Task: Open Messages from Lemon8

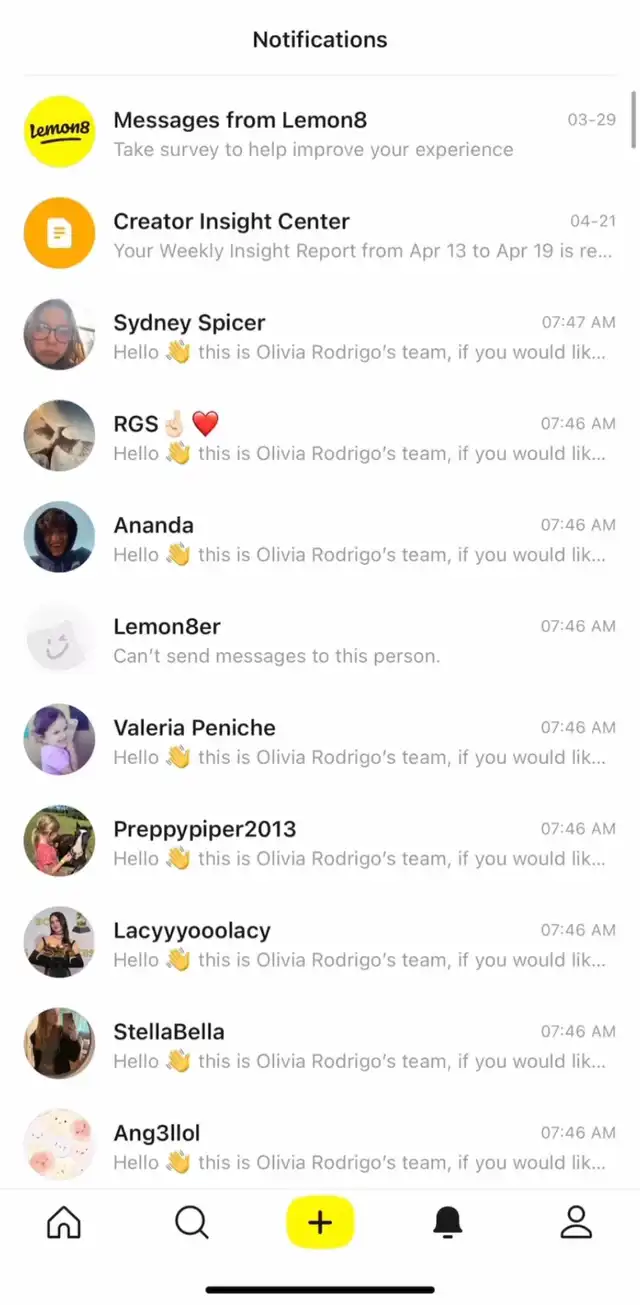Action: tap(320, 133)
